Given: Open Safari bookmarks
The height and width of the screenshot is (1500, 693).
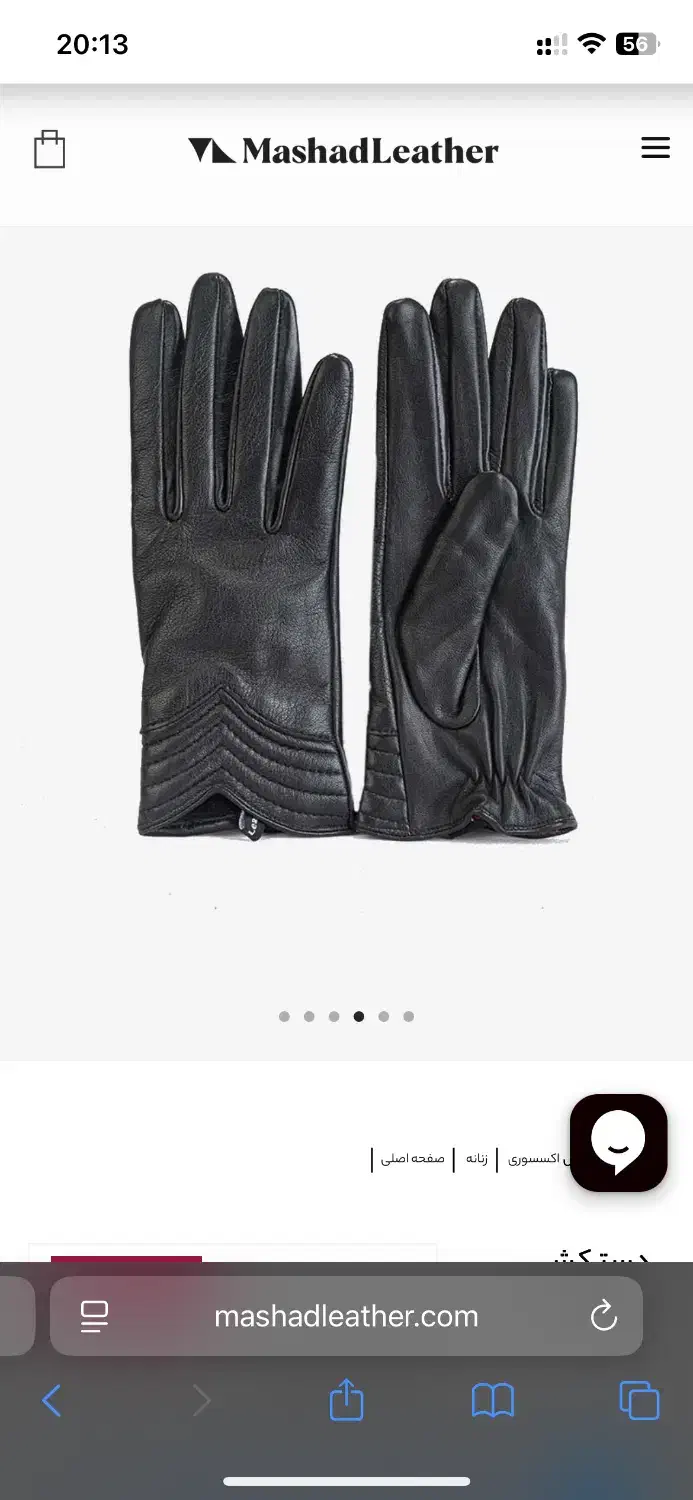Looking at the screenshot, I should pos(492,1401).
